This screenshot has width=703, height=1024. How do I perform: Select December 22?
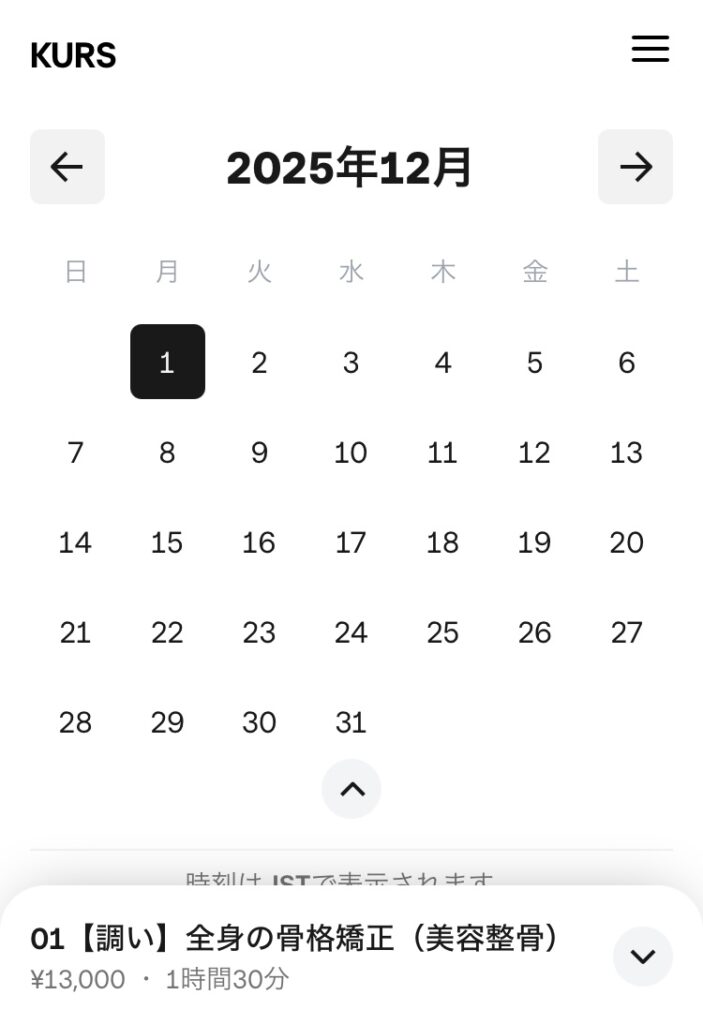[x=167, y=633]
